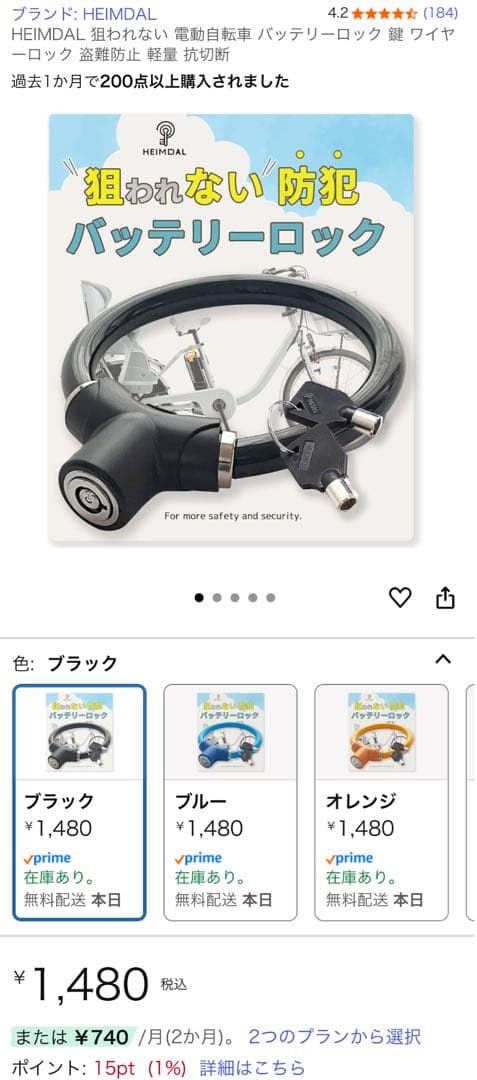Open the HEIMDAL brand link
Screen dimensions: 477x1080
84,14
